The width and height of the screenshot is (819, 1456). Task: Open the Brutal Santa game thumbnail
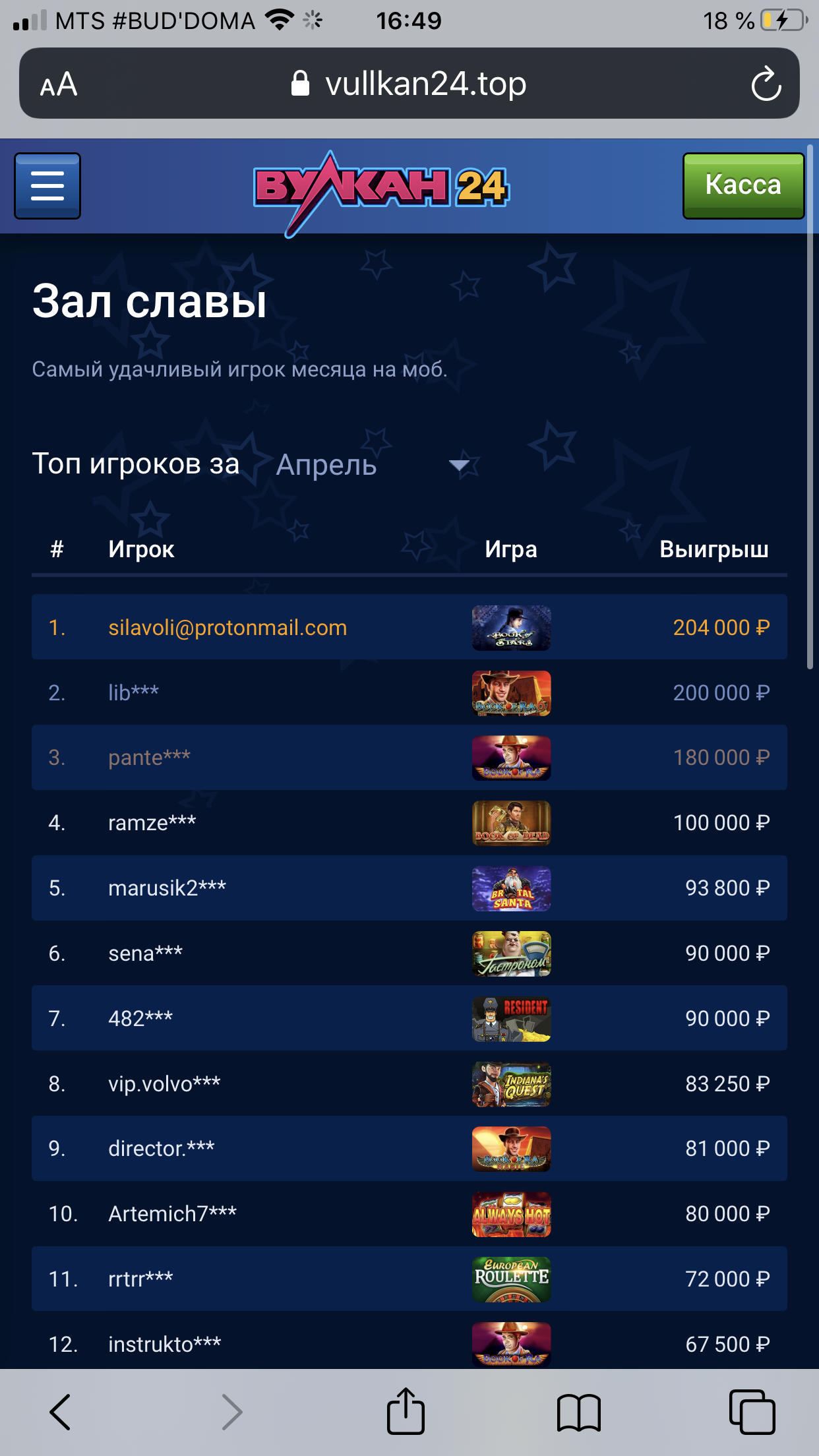pyautogui.click(x=511, y=888)
